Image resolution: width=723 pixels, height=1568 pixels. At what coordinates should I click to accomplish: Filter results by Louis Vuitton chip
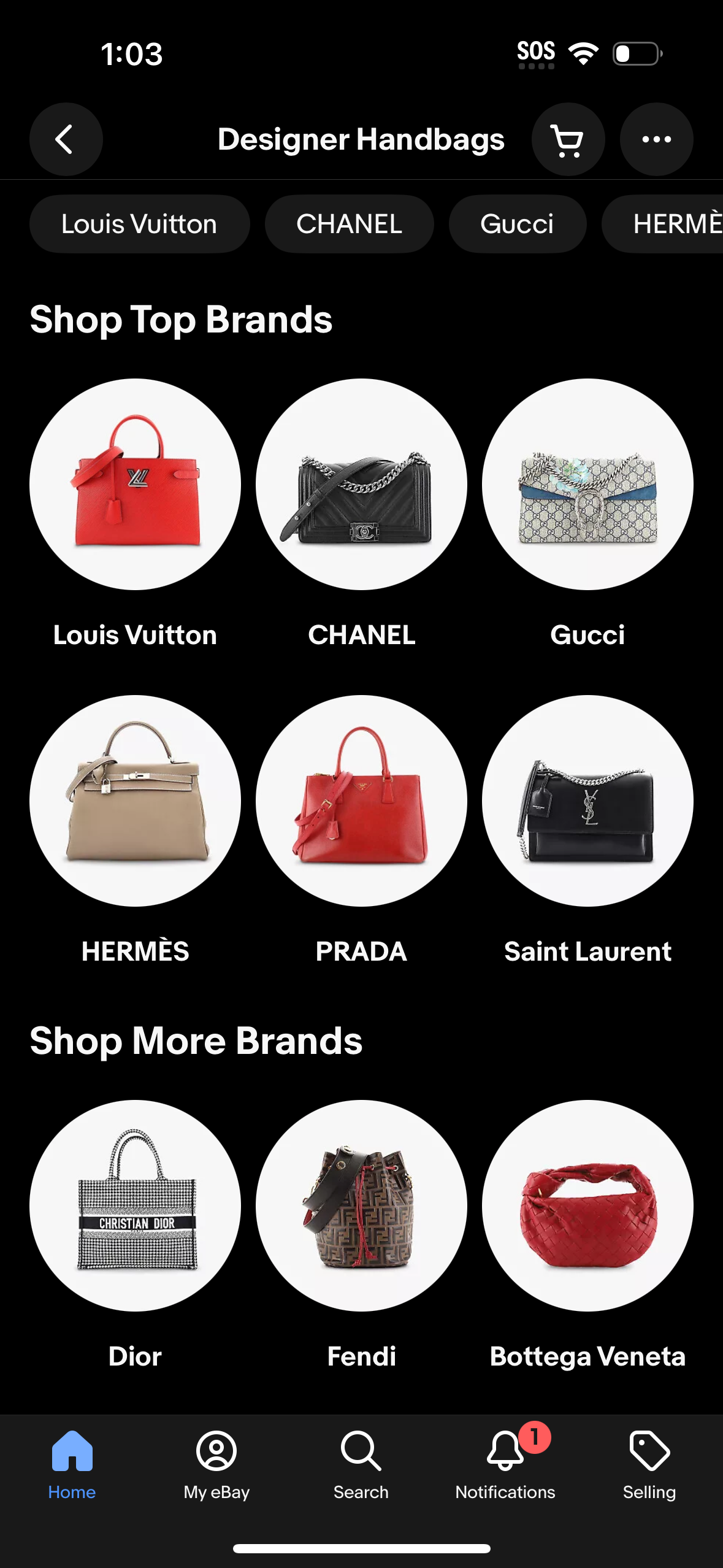pyautogui.click(x=139, y=223)
